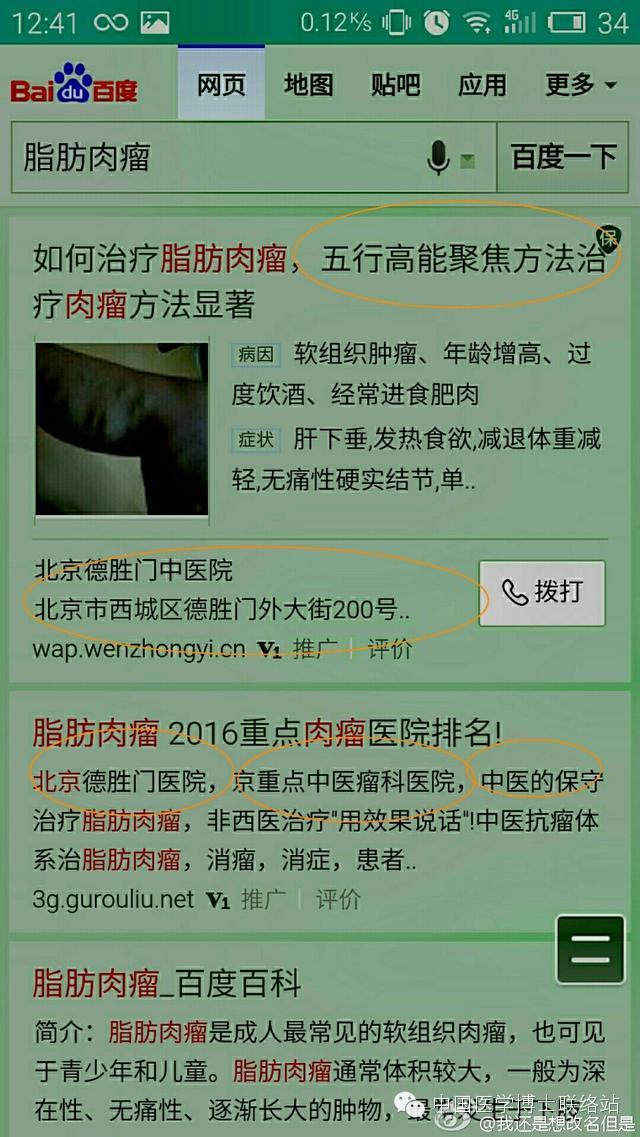Open the 脂肪肉瘤_百度百科 result
The image size is (640, 1137).
[x=166, y=983]
